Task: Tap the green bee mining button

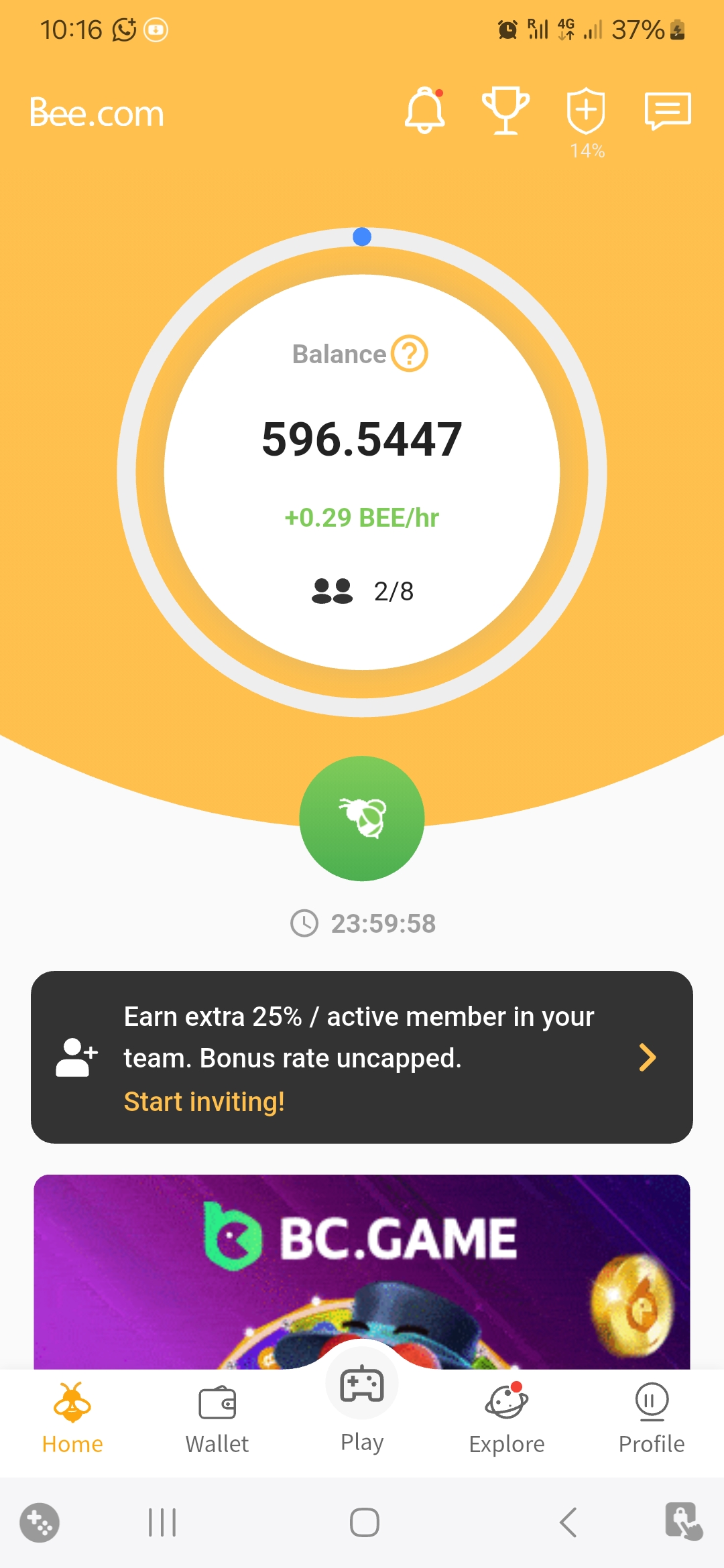Action: point(362,818)
